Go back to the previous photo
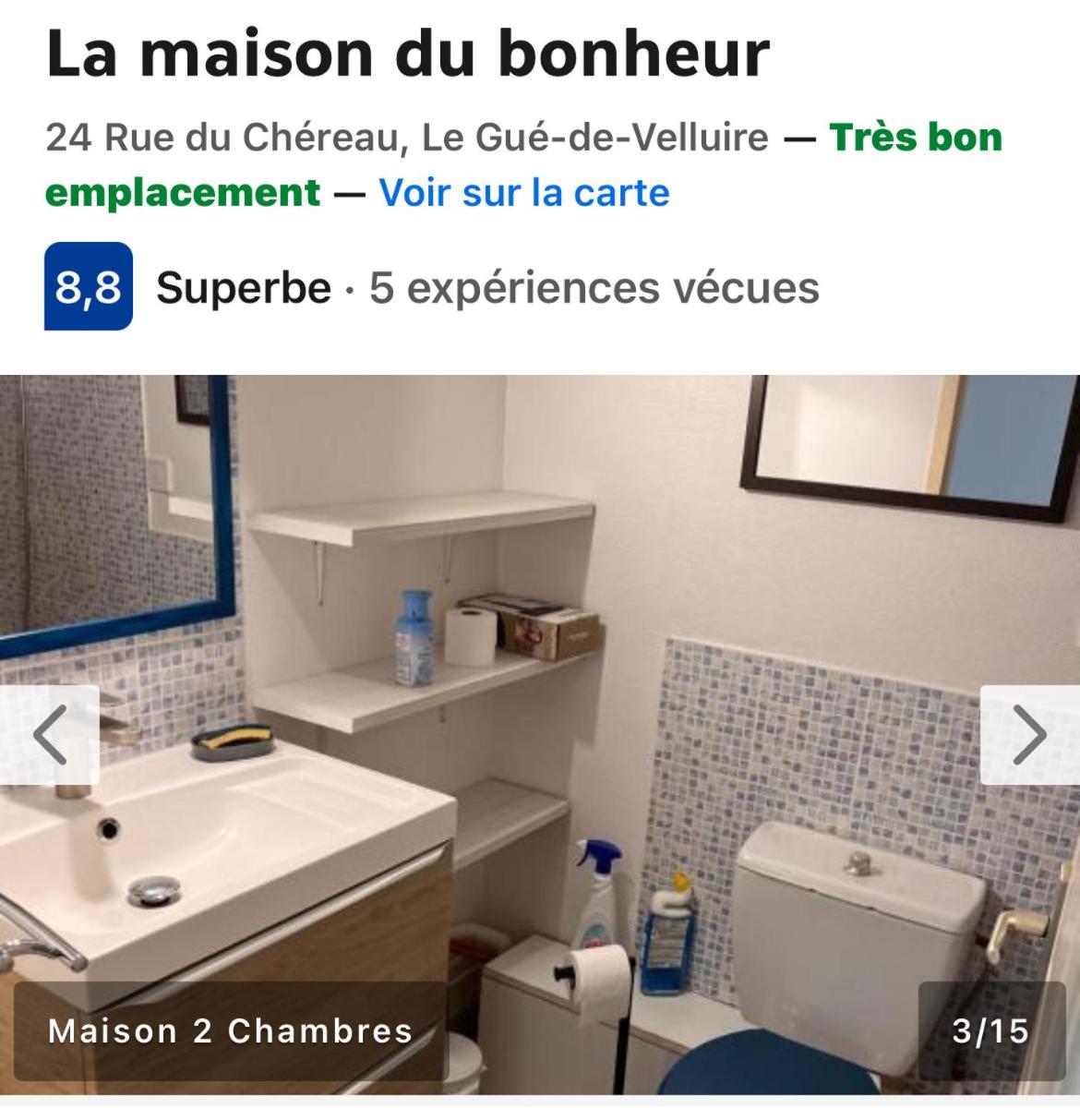 coord(50,735)
